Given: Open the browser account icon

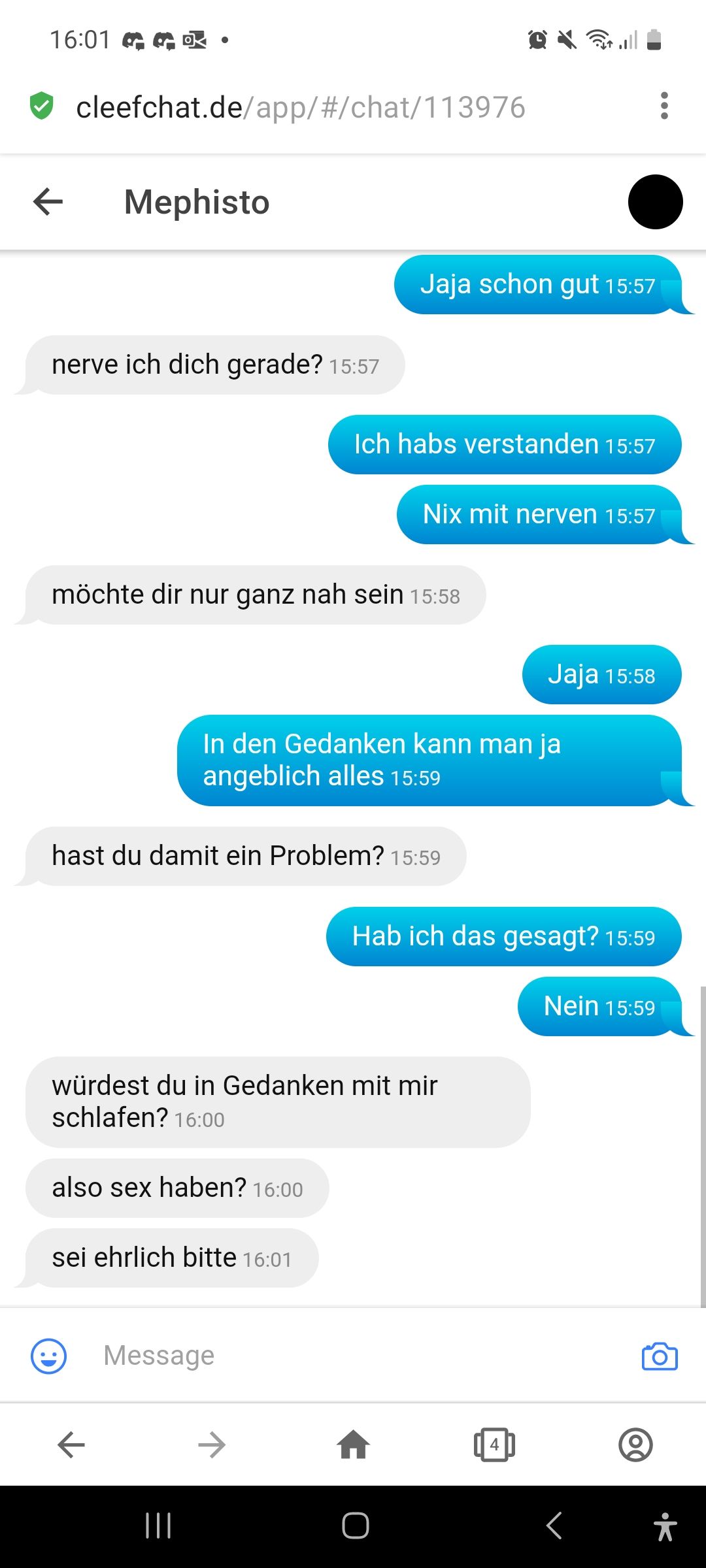Looking at the screenshot, I should (x=635, y=1445).
